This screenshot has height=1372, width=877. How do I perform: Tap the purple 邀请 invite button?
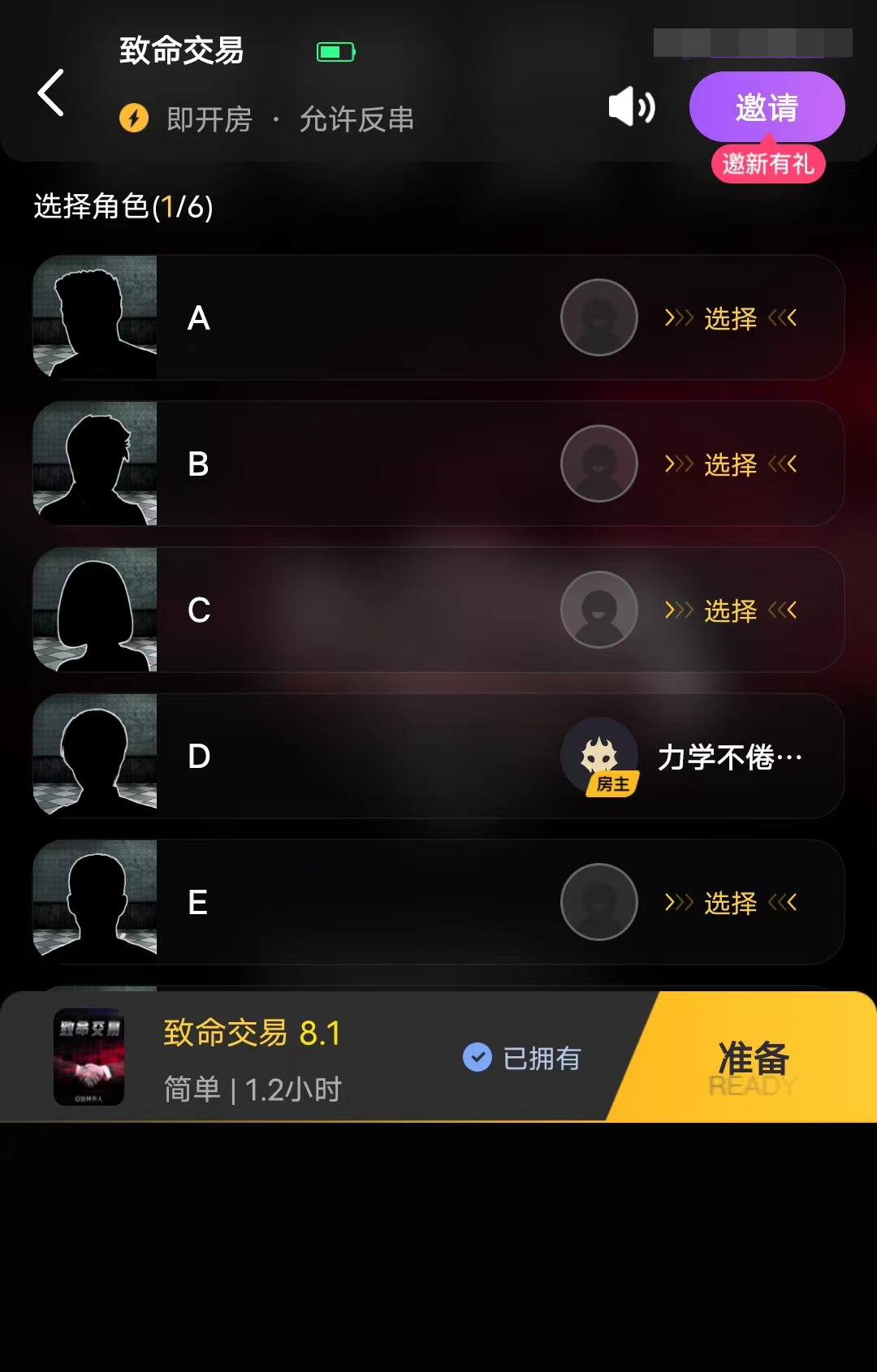[x=767, y=106]
